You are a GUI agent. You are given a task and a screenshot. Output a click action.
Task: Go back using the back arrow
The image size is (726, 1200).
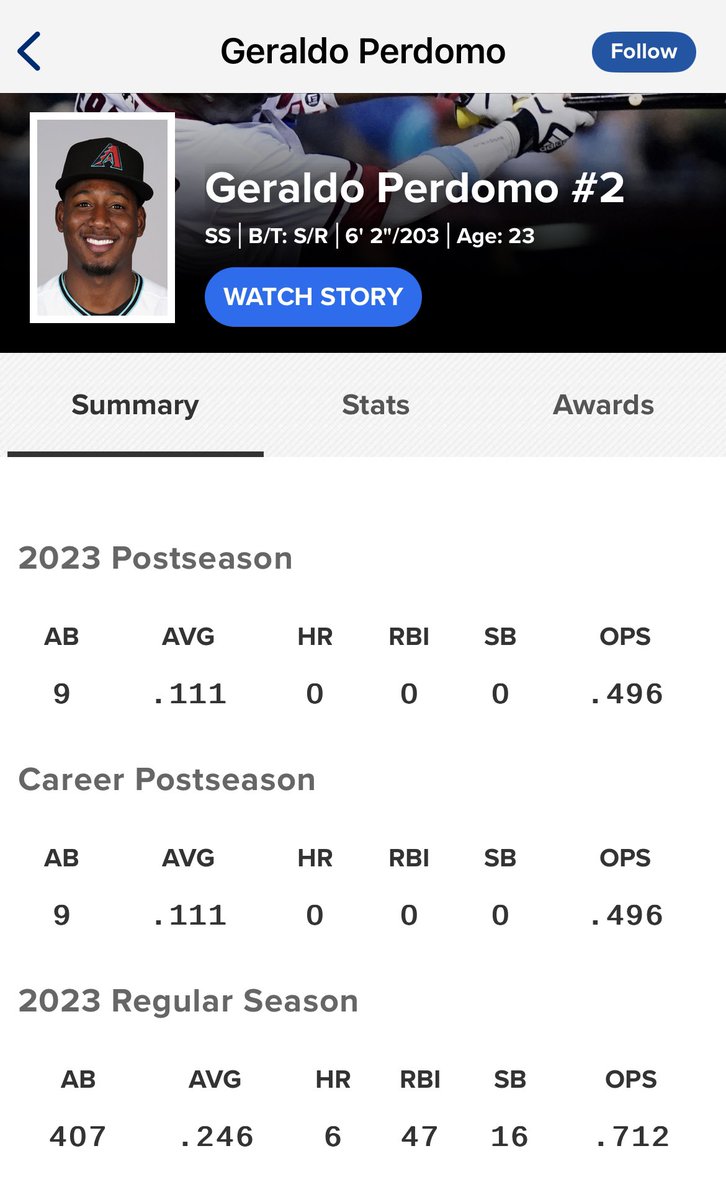click(x=29, y=51)
